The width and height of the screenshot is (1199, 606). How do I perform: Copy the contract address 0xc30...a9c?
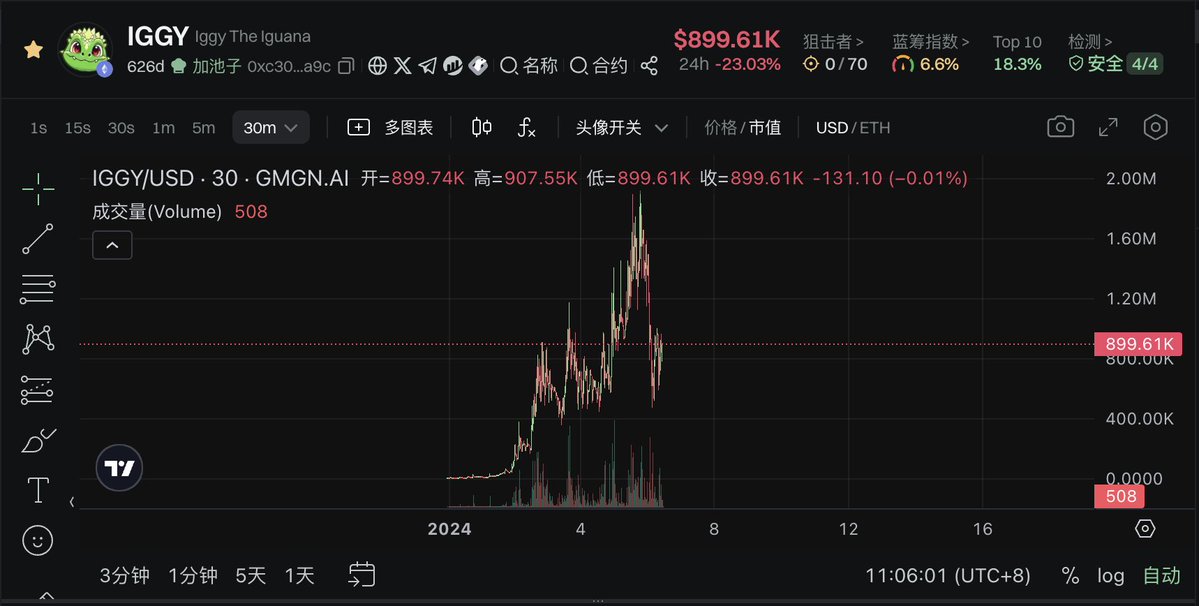[346, 66]
